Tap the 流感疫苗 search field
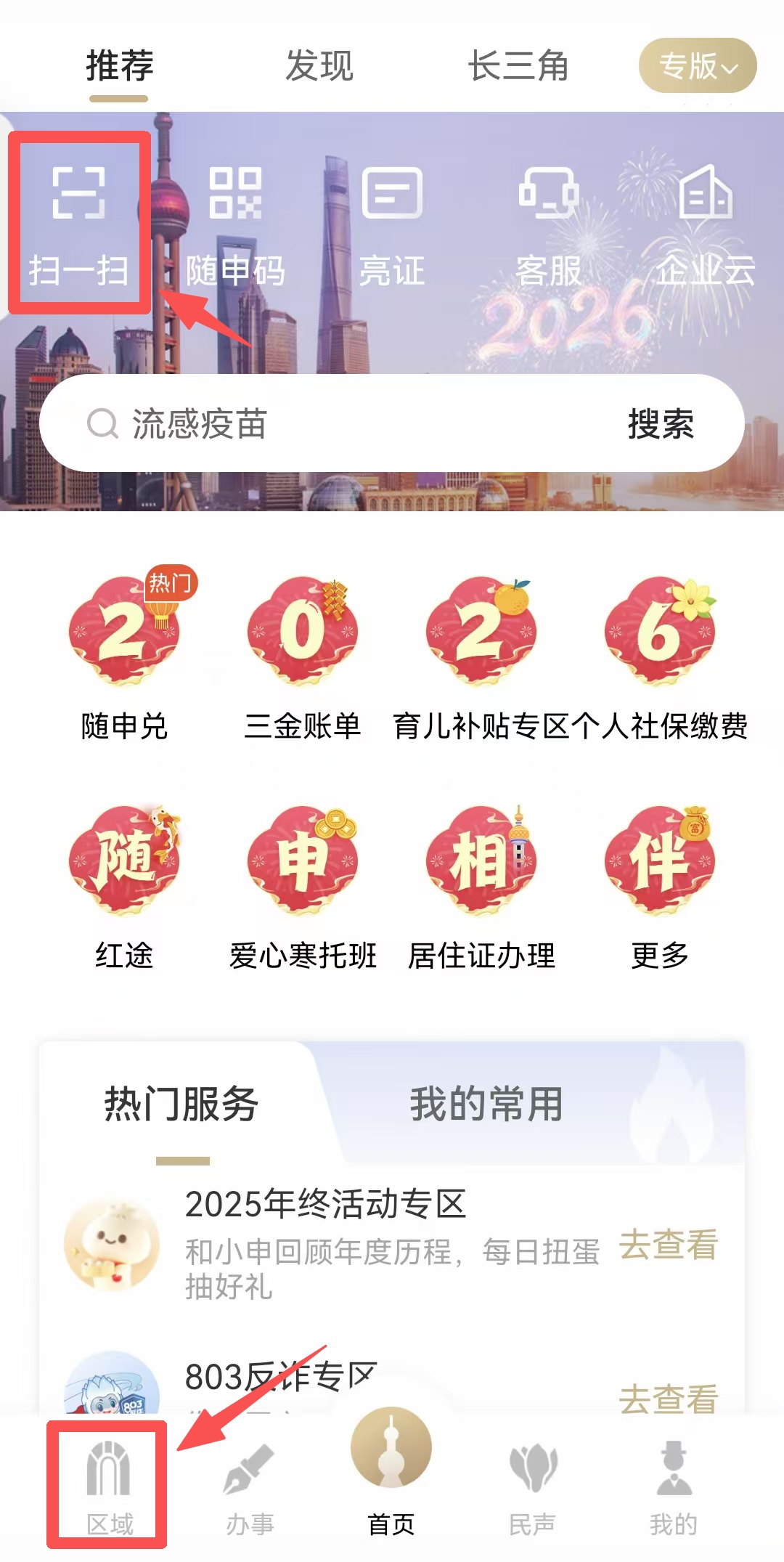Viewport: 784px width, 1562px height. 327,423
